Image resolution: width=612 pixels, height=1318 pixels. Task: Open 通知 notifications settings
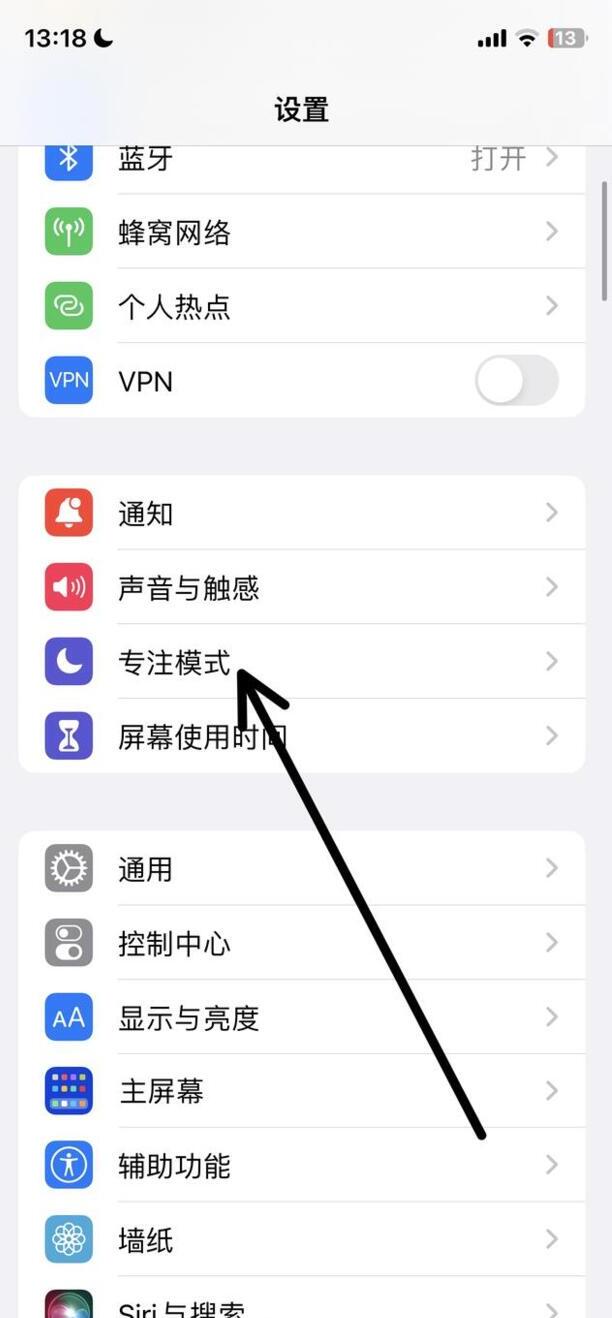(302, 513)
